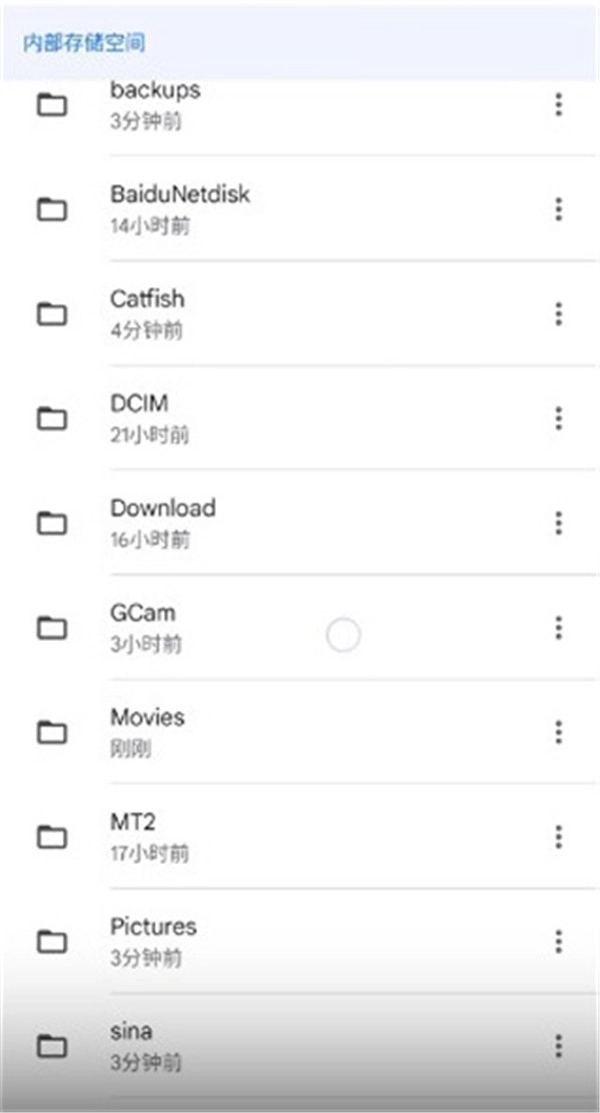
Task: Show more options for Pictures
Action: click(558, 941)
